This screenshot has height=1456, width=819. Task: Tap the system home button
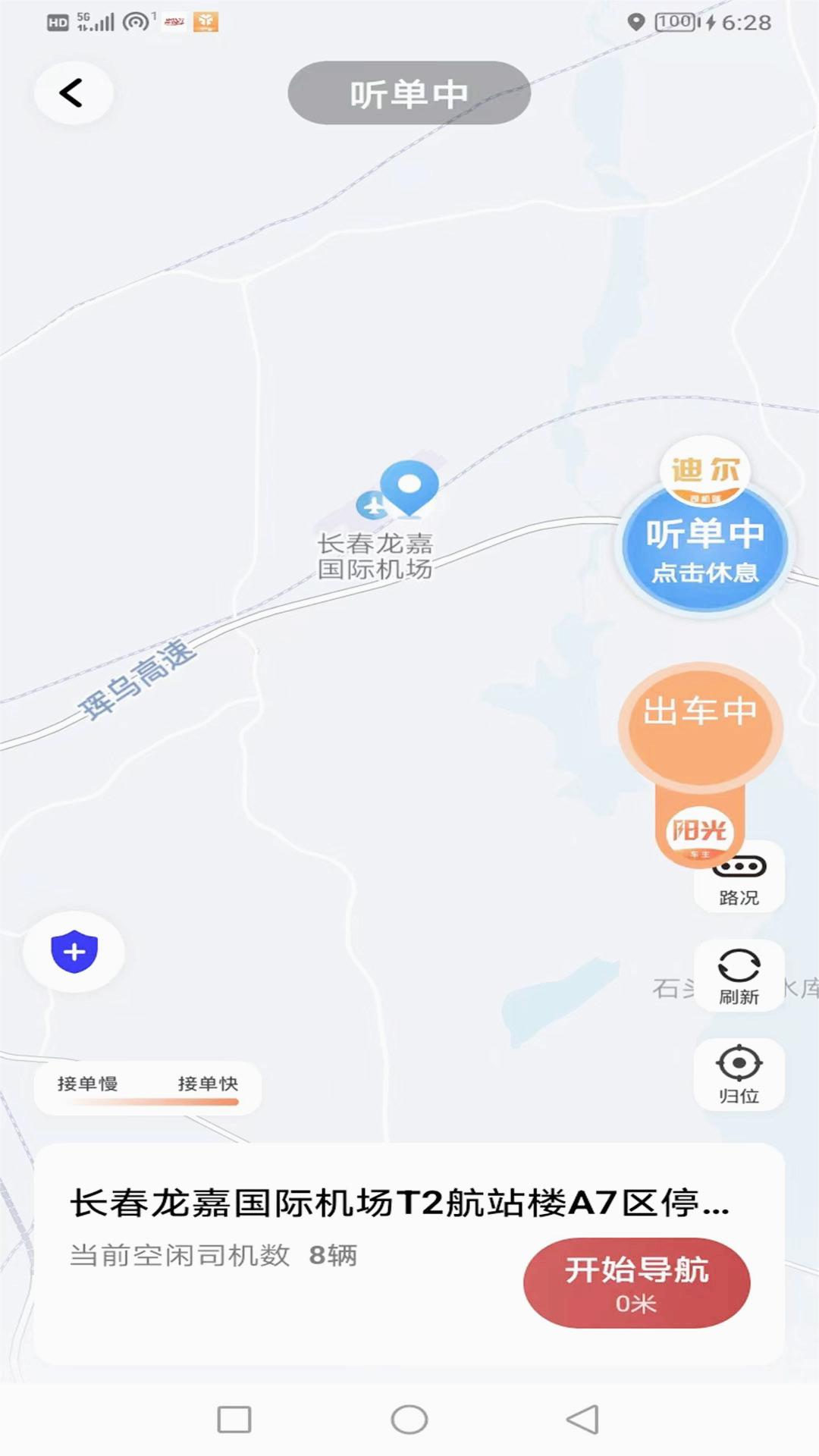[409, 1419]
